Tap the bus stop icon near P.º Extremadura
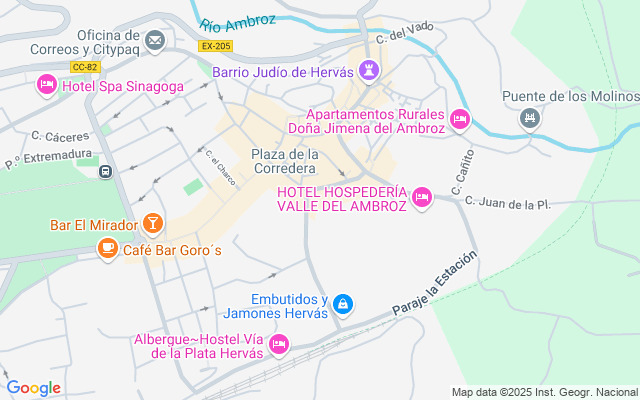The width and height of the screenshot is (640, 400). click(104, 172)
